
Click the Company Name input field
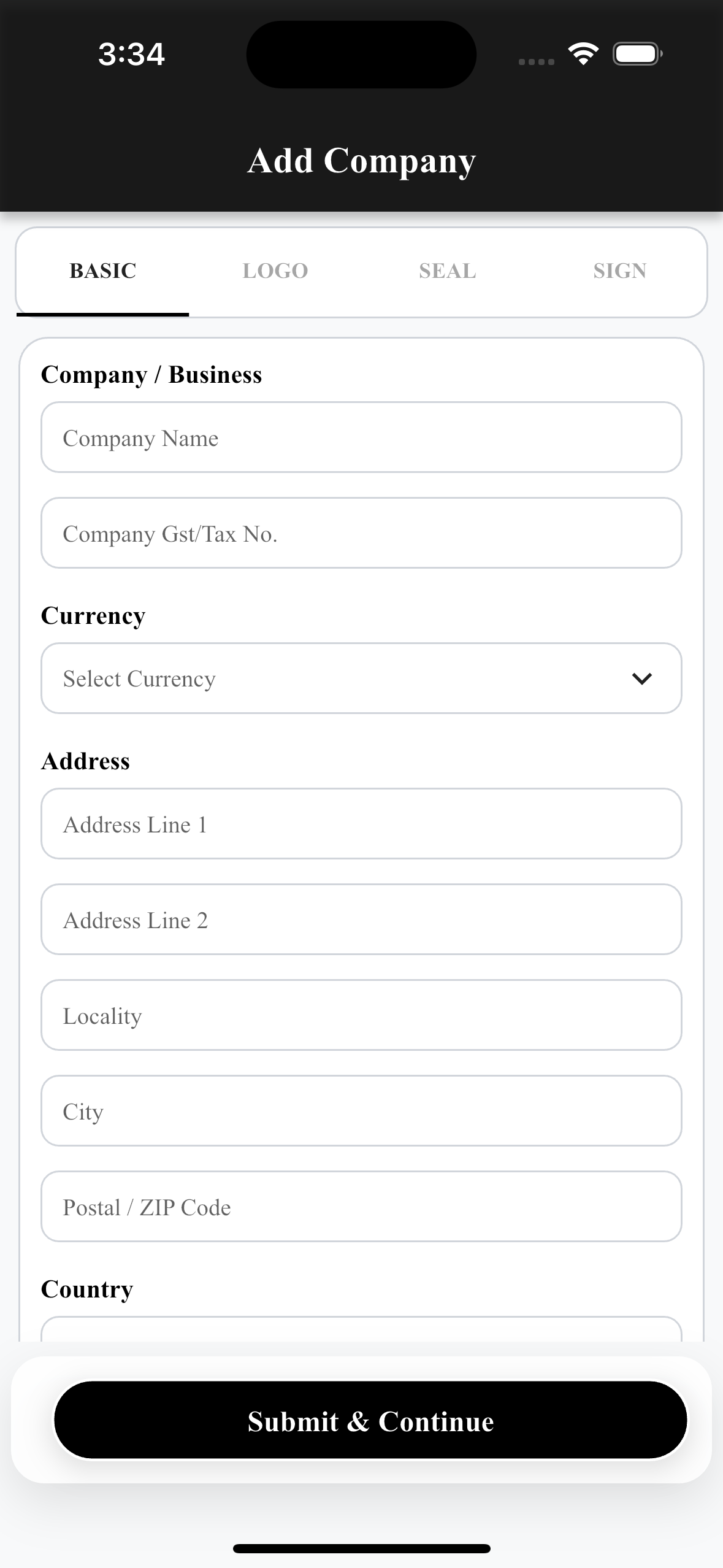[x=361, y=437]
